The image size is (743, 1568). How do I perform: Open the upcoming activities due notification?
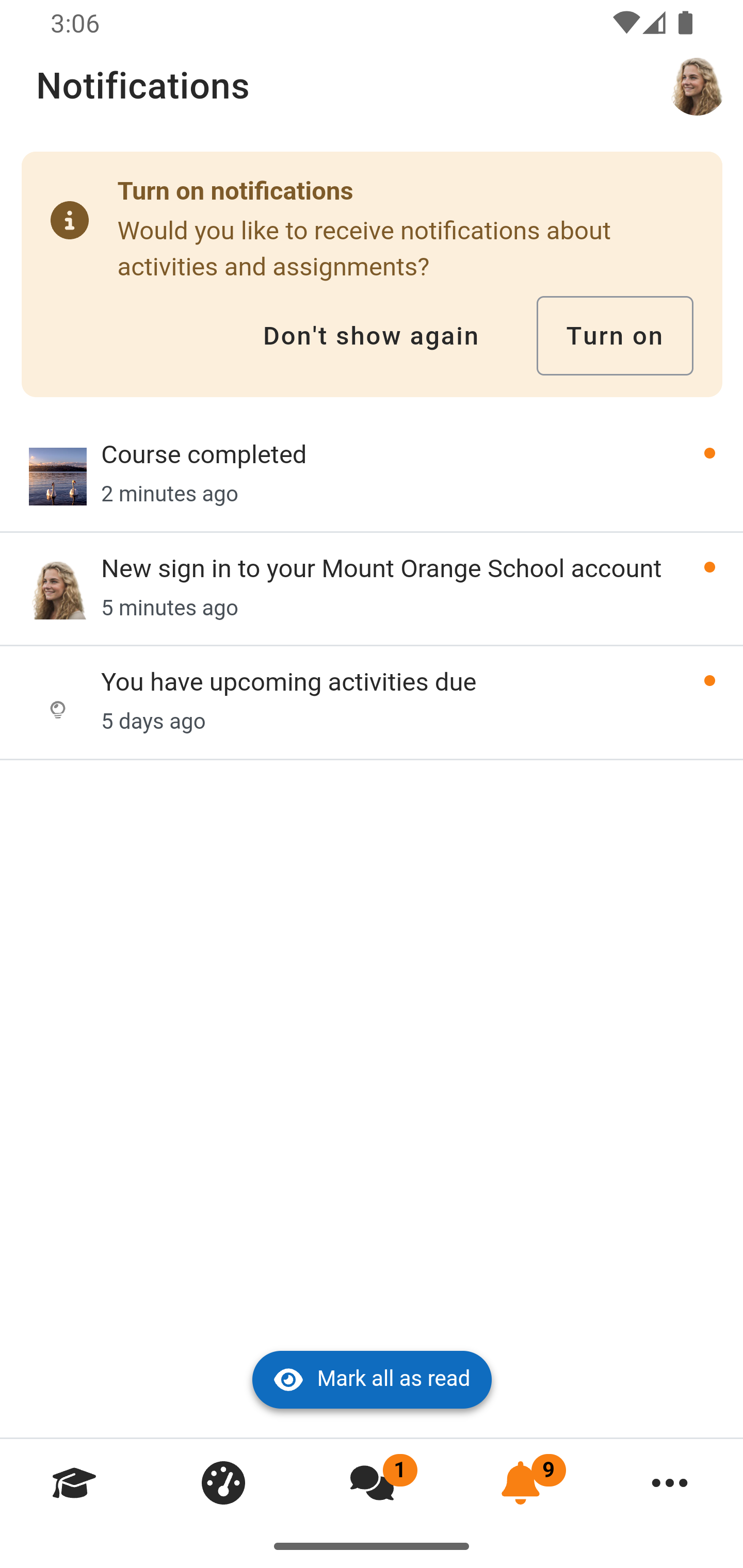[x=372, y=703]
